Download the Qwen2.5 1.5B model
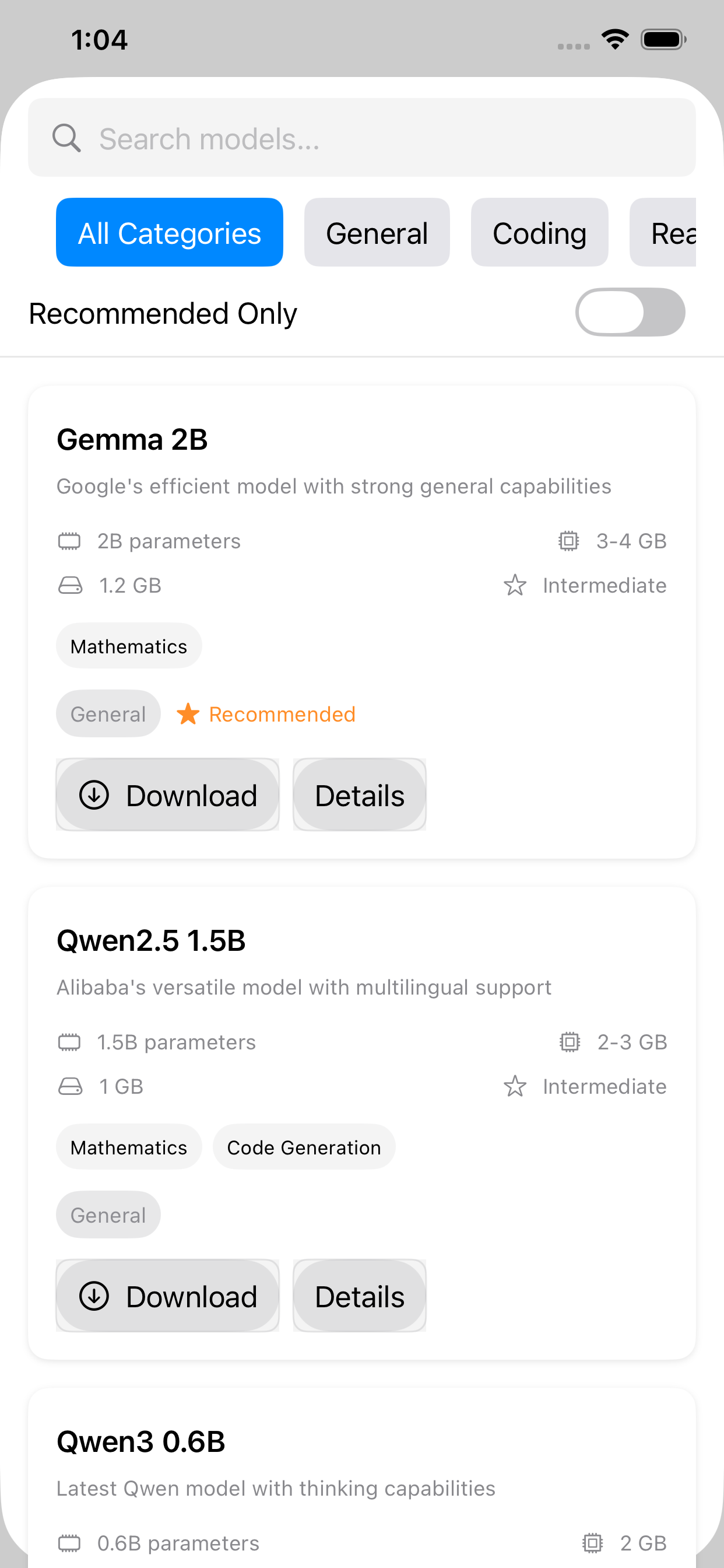Image resolution: width=724 pixels, height=1568 pixels. [167, 1296]
